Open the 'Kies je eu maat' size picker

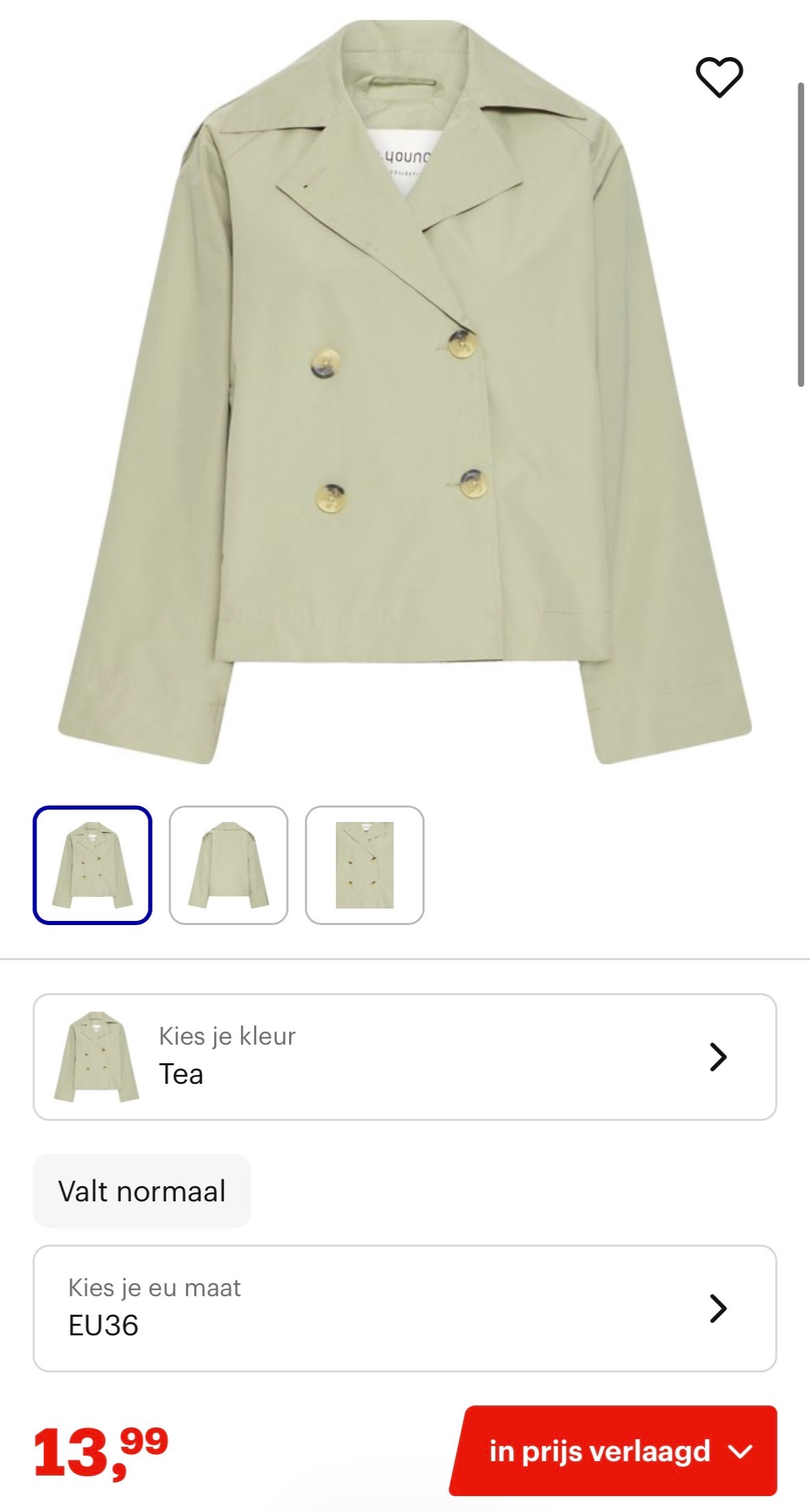pos(404,1308)
